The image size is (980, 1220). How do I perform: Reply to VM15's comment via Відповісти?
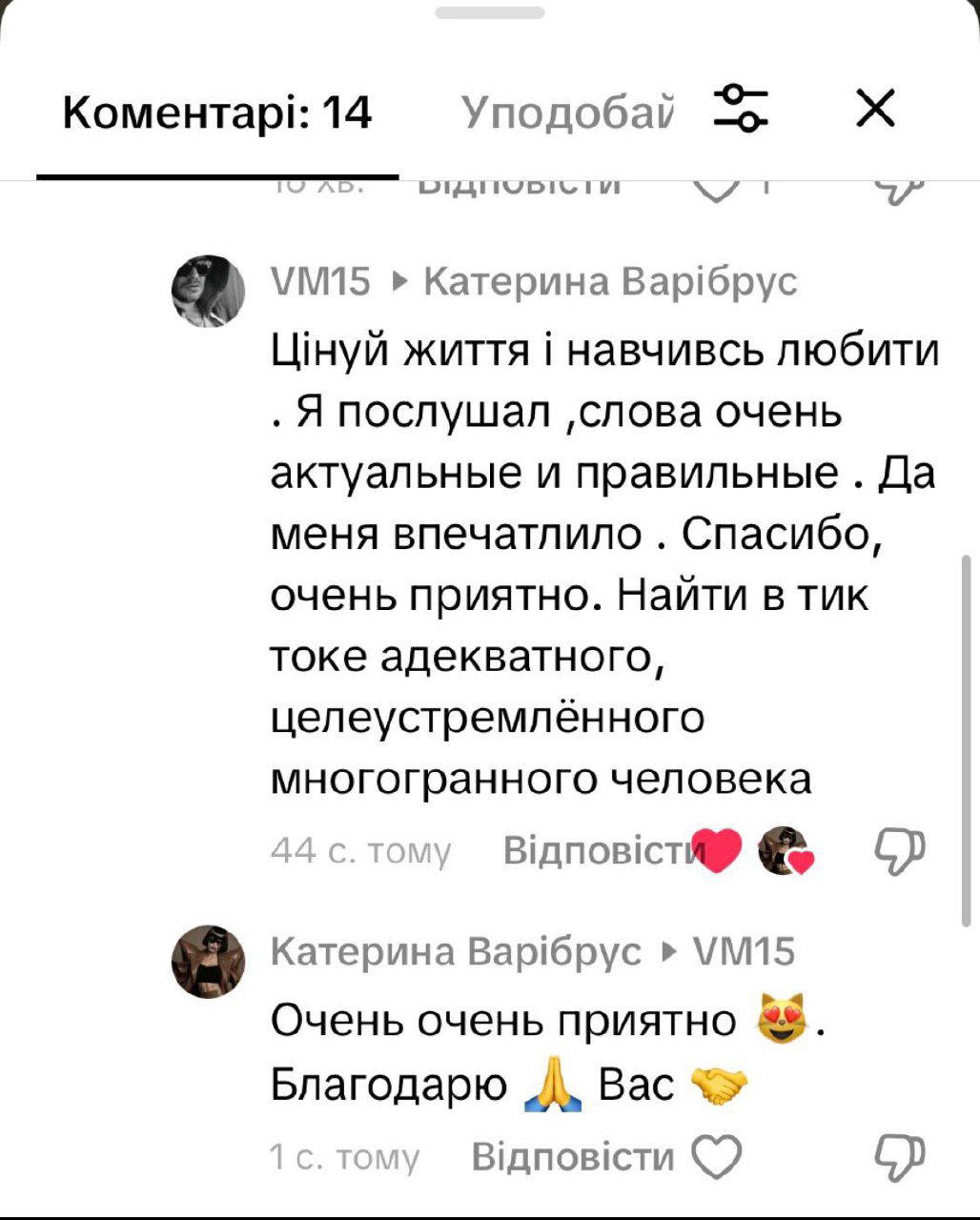tap(596, 850)
